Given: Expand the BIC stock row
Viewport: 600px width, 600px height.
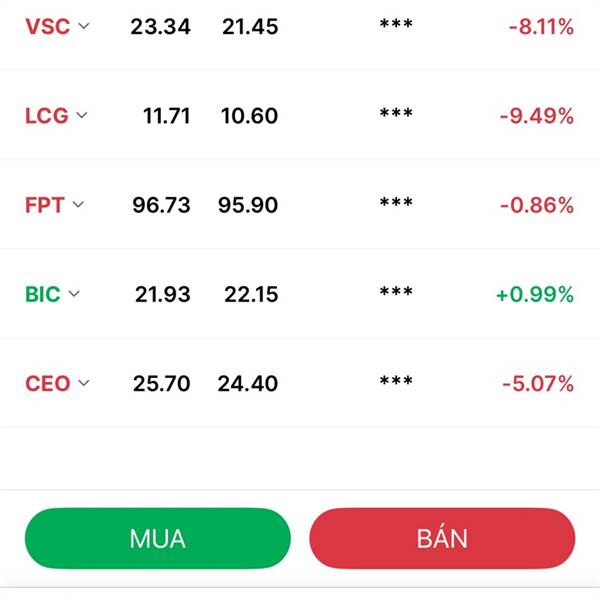Looking at the screenshot, I should pyautogui.click(x=74, y=294).
